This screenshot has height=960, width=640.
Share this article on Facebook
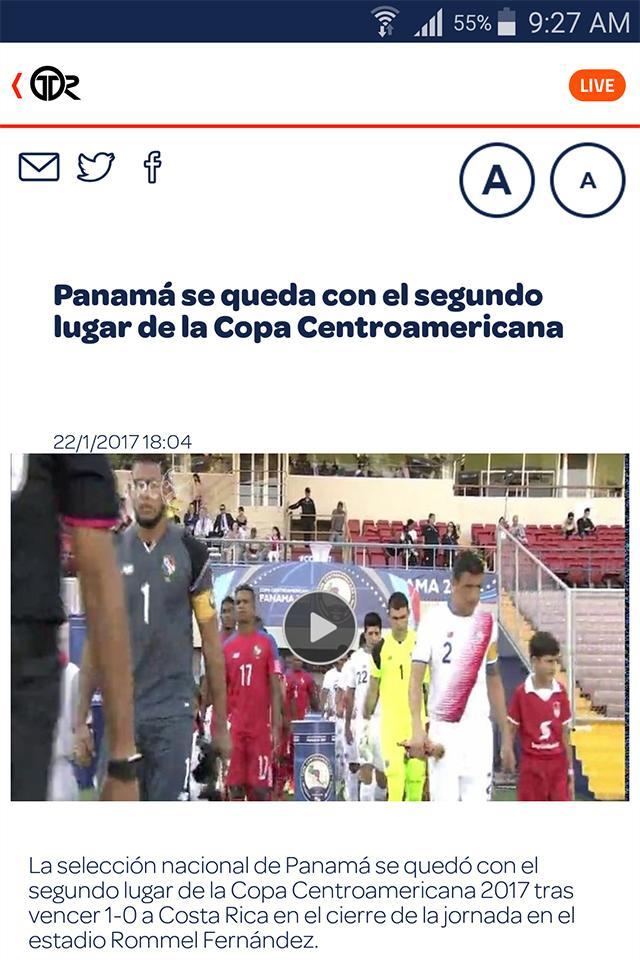pos(152,167)
